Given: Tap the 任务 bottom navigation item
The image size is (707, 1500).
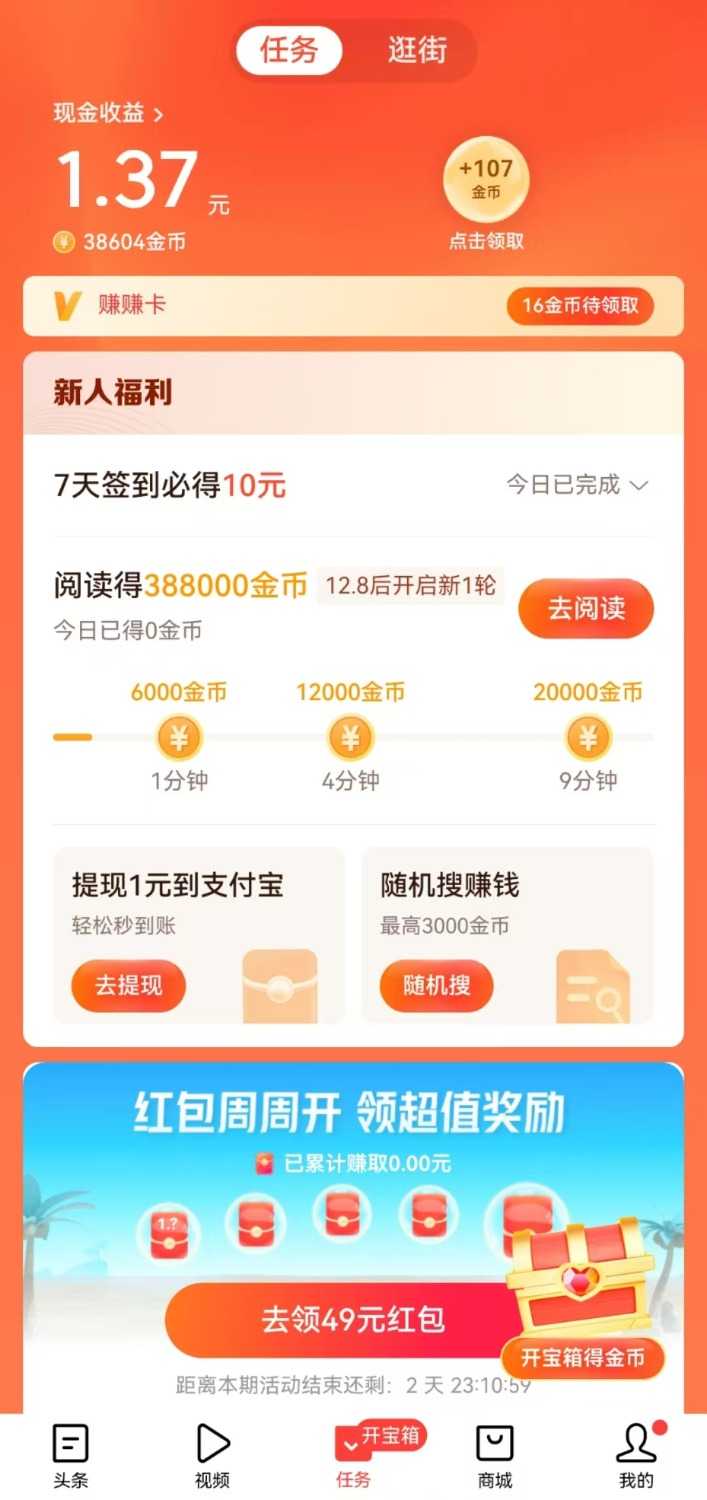Looking at the screenshot, I should point(353,1455).
